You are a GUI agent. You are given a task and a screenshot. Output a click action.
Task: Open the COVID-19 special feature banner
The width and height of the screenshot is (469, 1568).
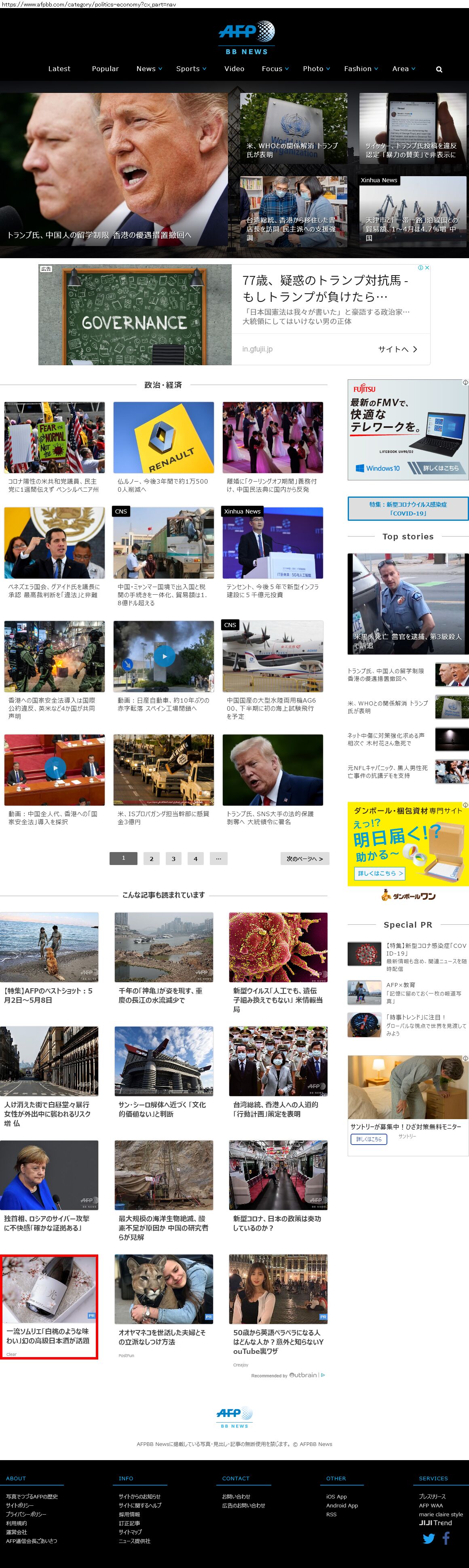click(x=408, y=508)
